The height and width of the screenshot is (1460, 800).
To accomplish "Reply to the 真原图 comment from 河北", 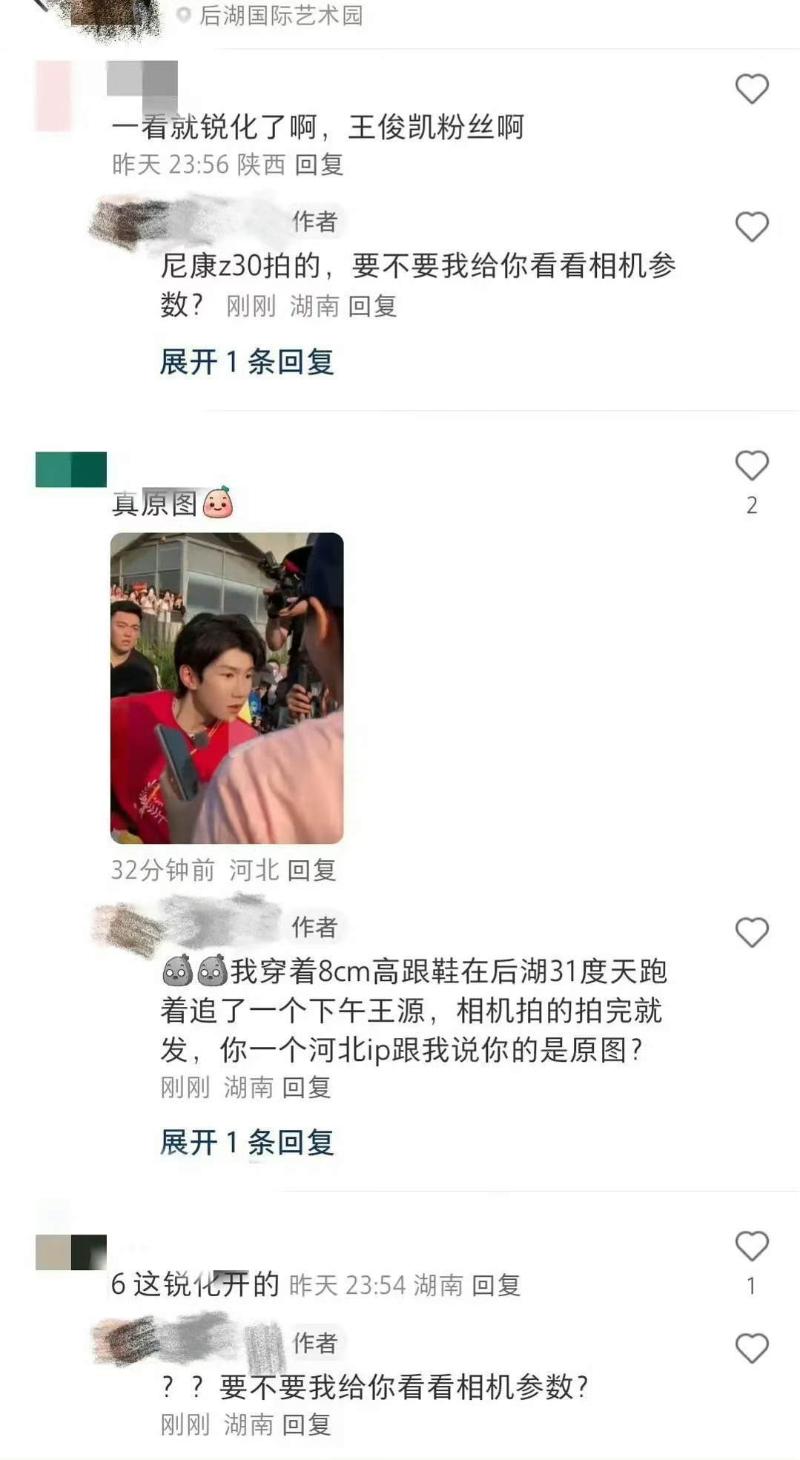I will pyautogui.click(x=312, y=870).
